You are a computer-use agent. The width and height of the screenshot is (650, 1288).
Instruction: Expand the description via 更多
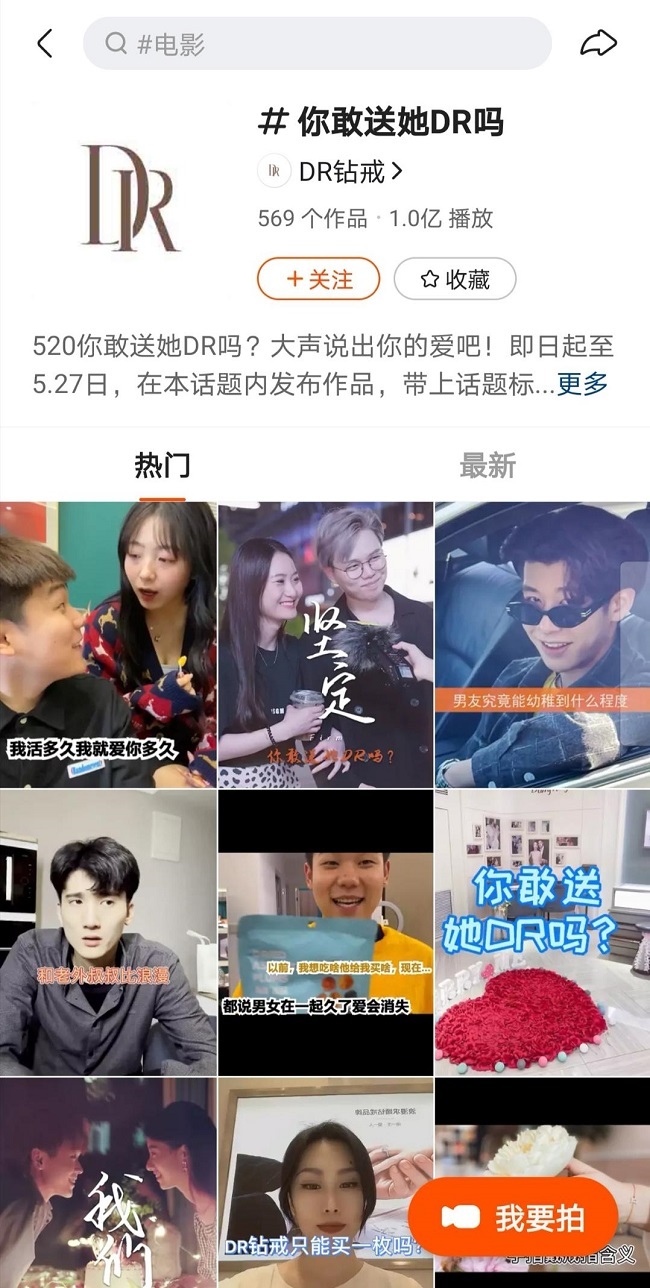[582, 384]
